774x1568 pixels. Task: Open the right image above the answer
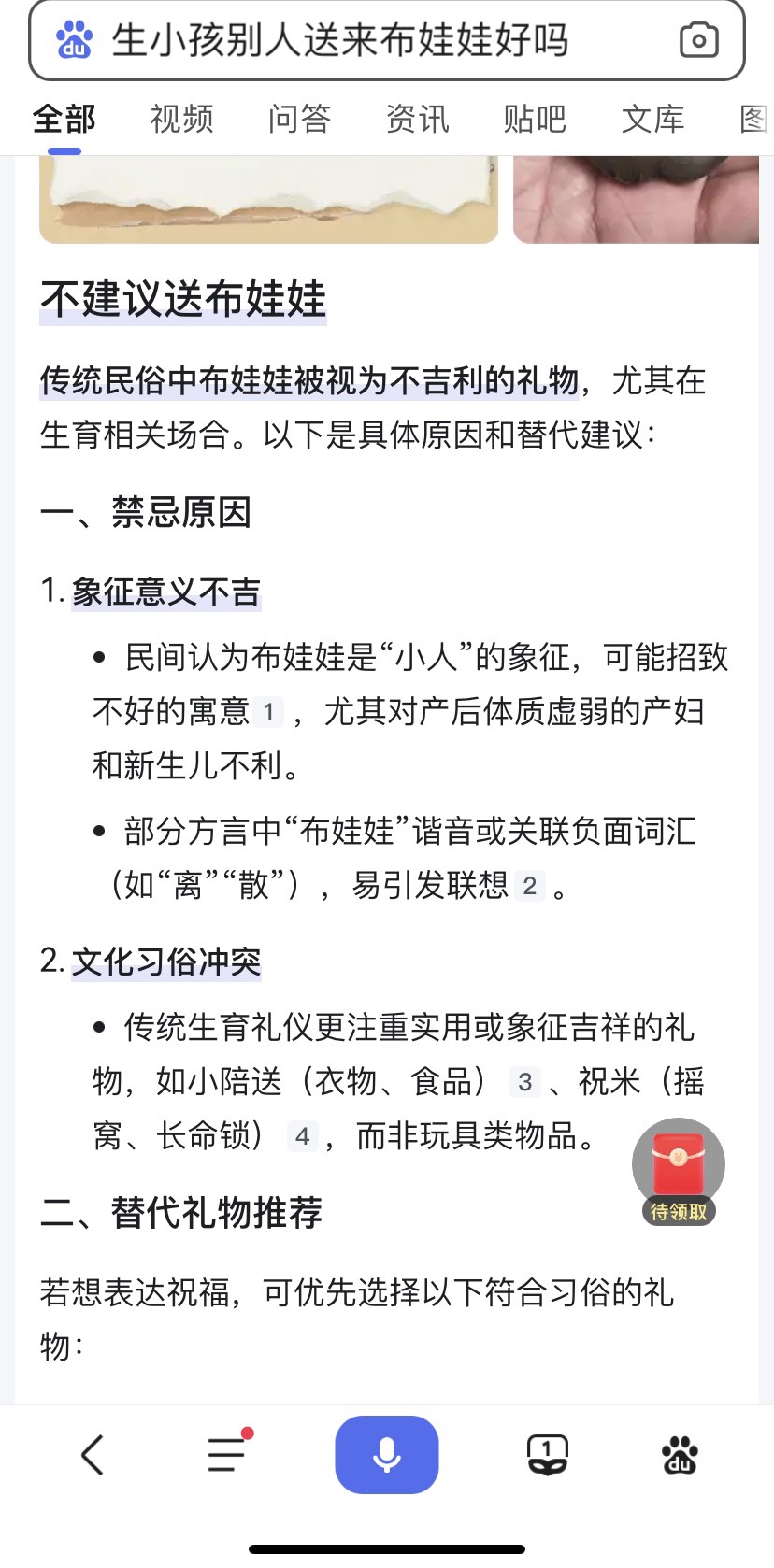[x=637, y=200]
